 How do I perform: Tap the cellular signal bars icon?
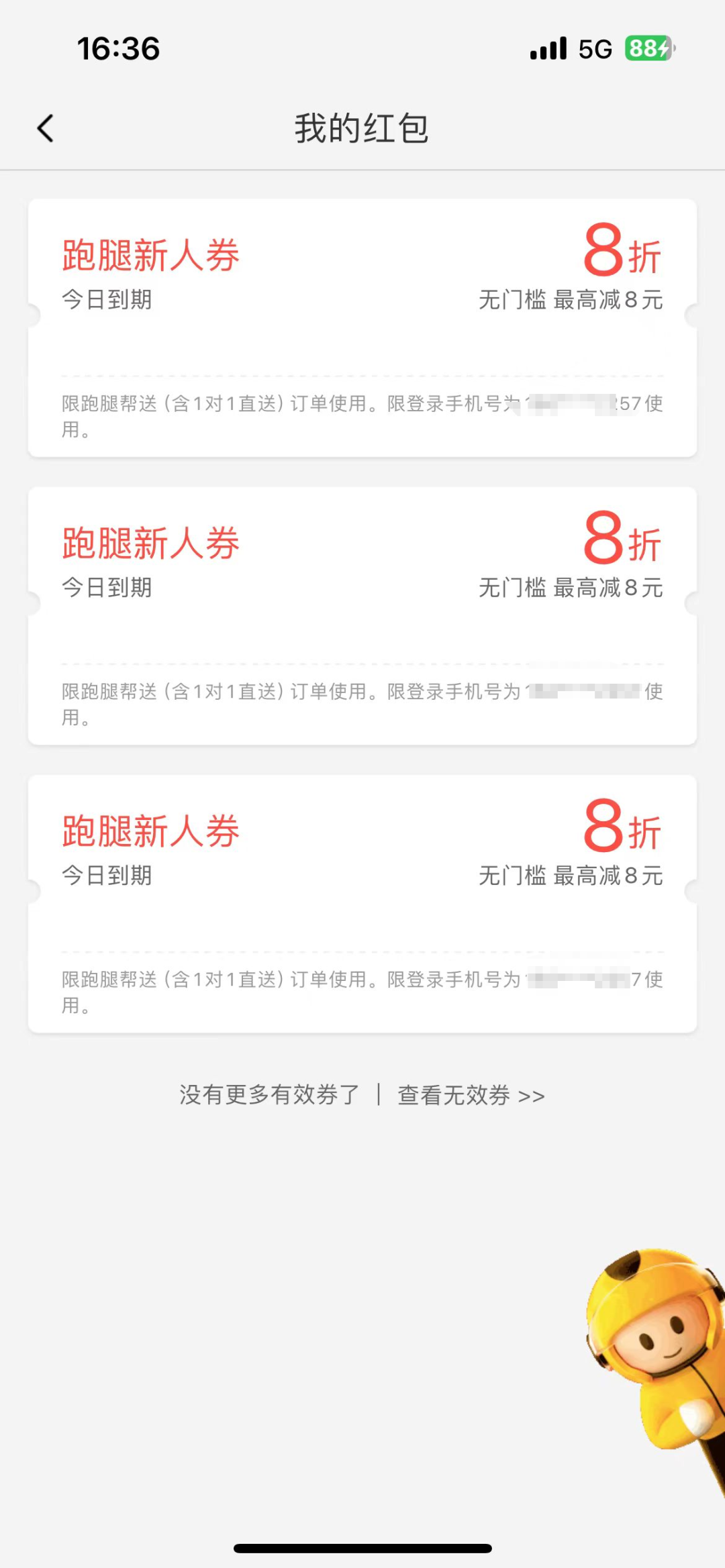click(x=547, y=48)
